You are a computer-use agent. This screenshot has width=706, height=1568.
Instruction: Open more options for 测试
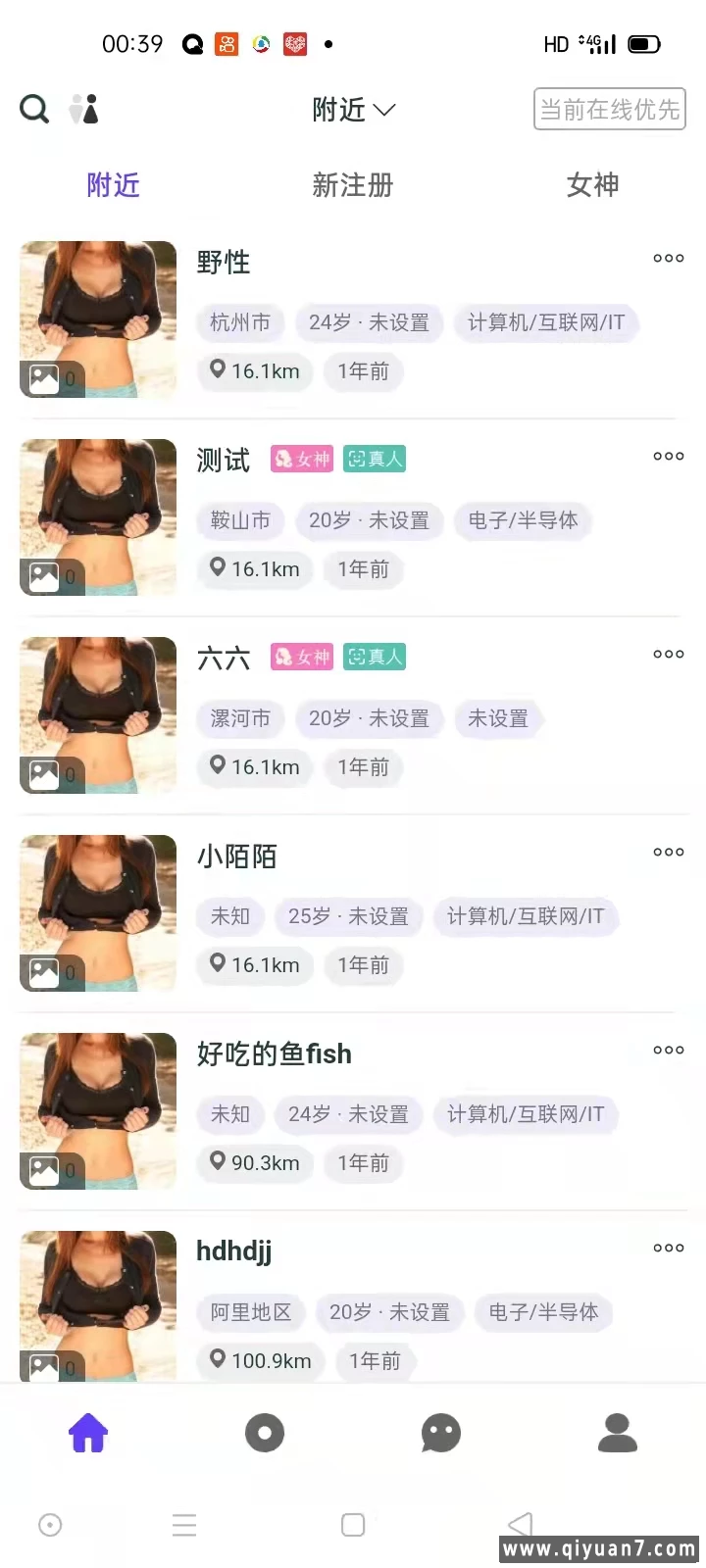(669, 457)
